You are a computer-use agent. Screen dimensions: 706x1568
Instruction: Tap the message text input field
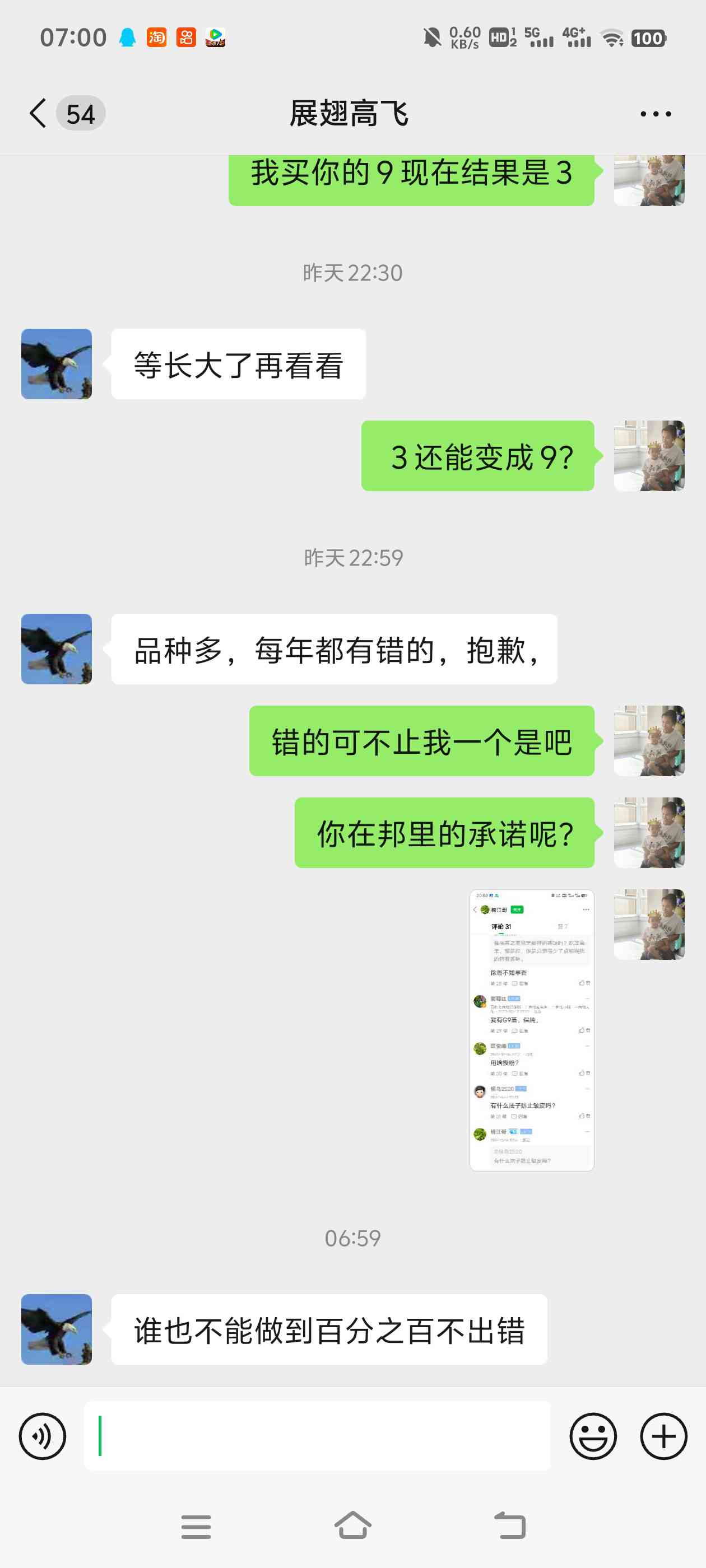click(317, 1436)
